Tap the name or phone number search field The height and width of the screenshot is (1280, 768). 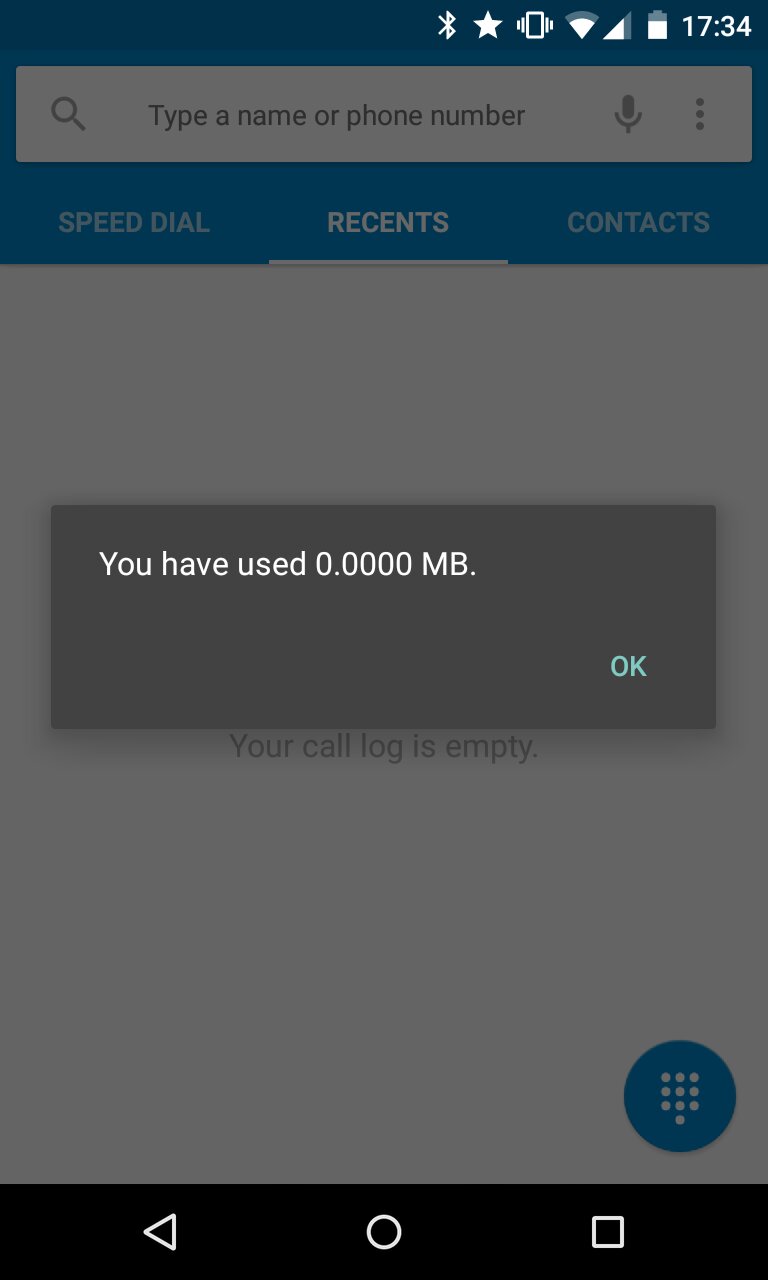336,116
